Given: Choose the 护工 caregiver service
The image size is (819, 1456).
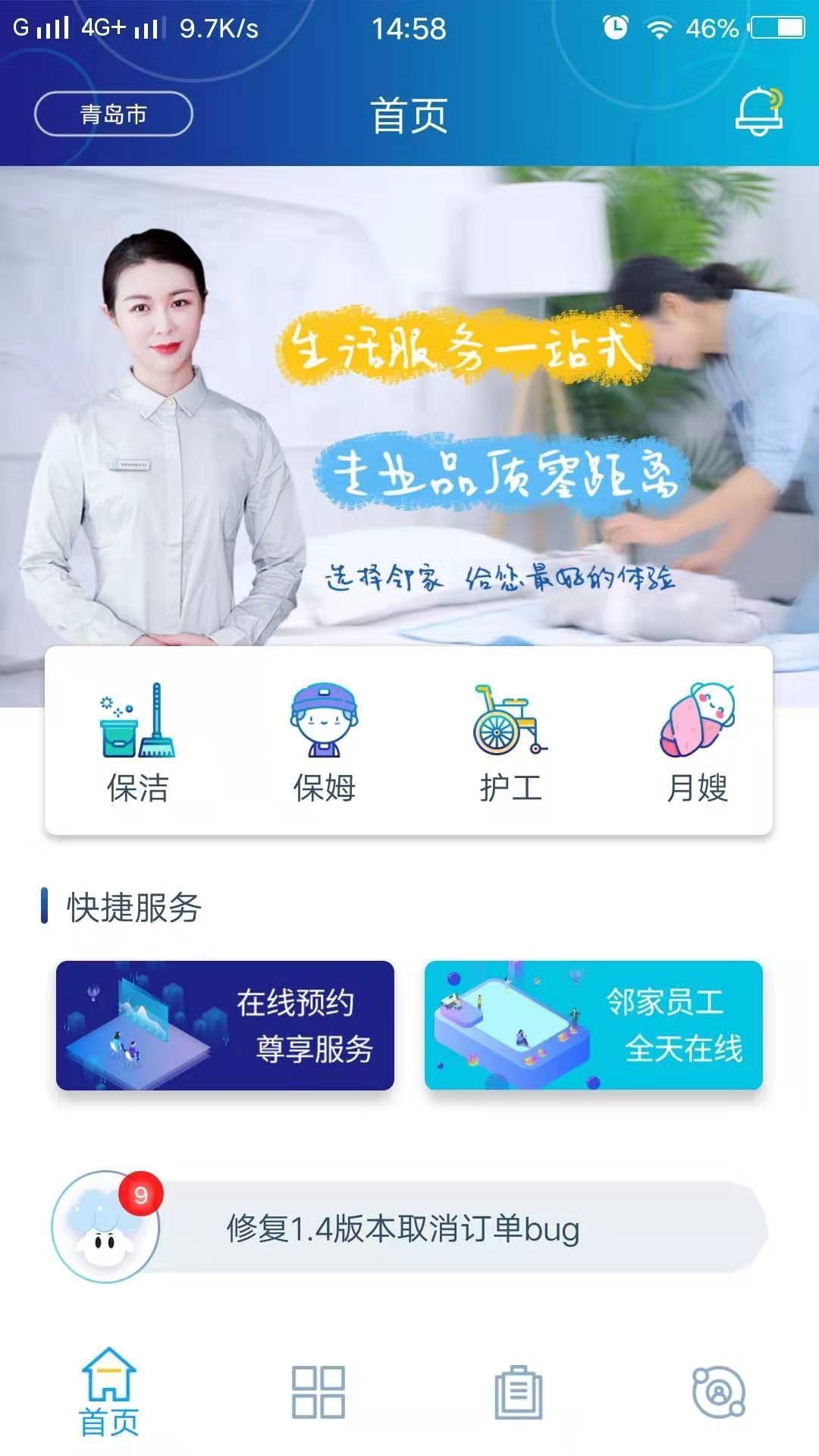Looking at the screenshot, I should pyautogui.click(x=510, y=742).
